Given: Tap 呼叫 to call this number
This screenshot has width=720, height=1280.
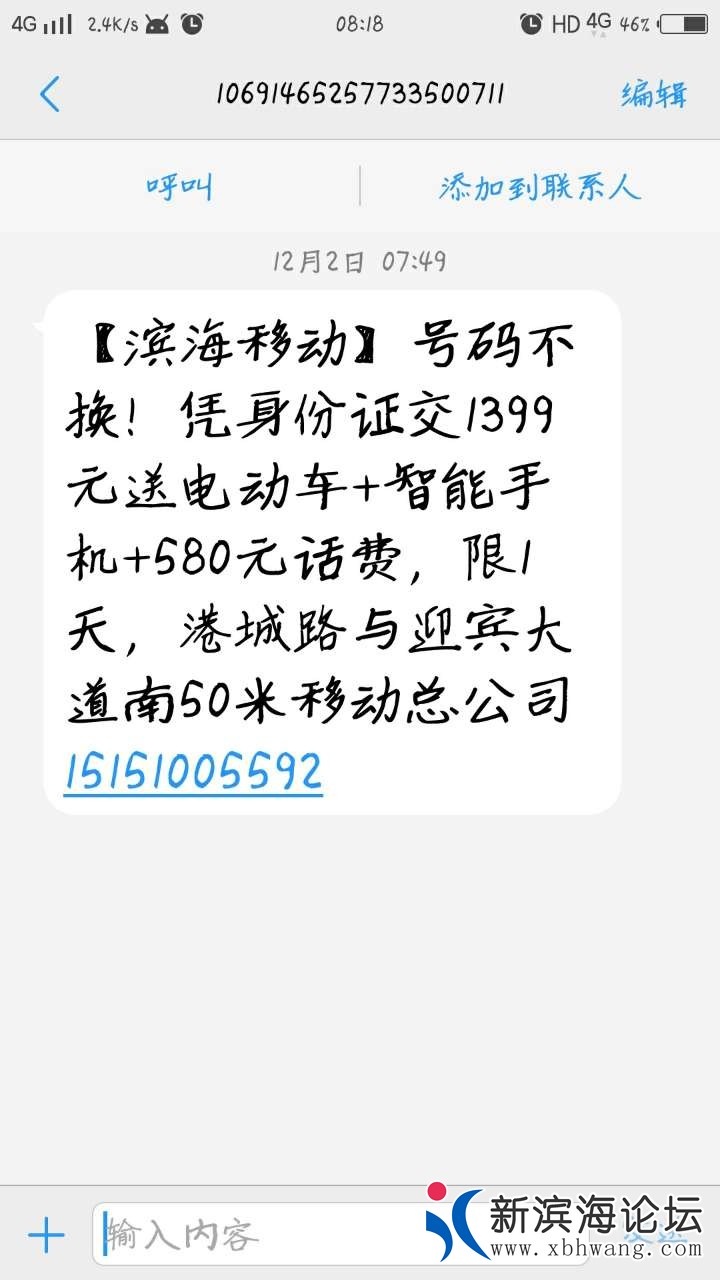Looking at the screenshot, I should [x=180, y=187].
